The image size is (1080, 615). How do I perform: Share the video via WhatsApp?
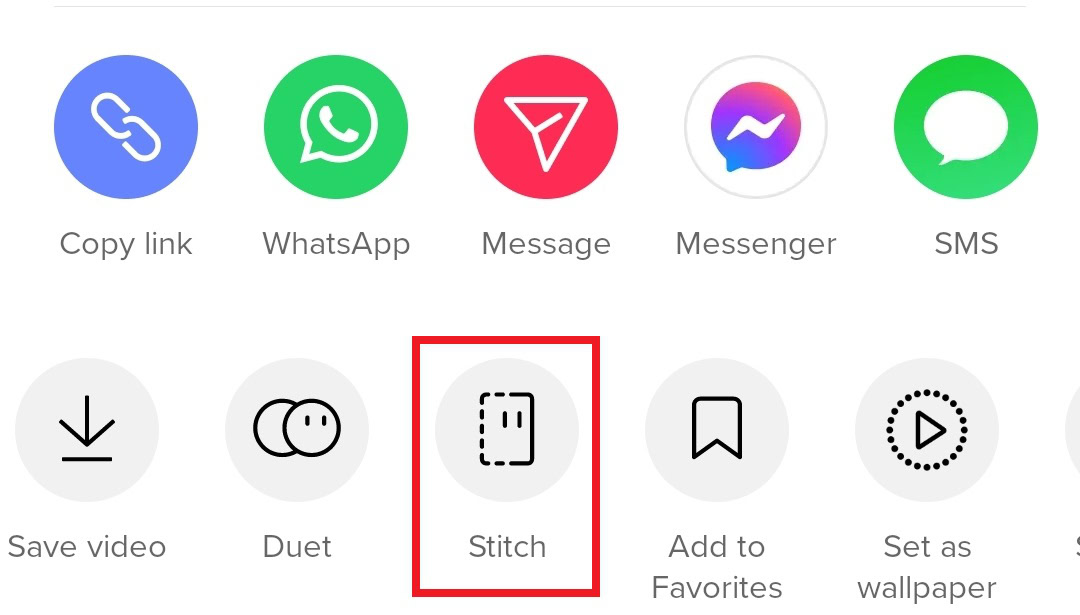point(336,127)
